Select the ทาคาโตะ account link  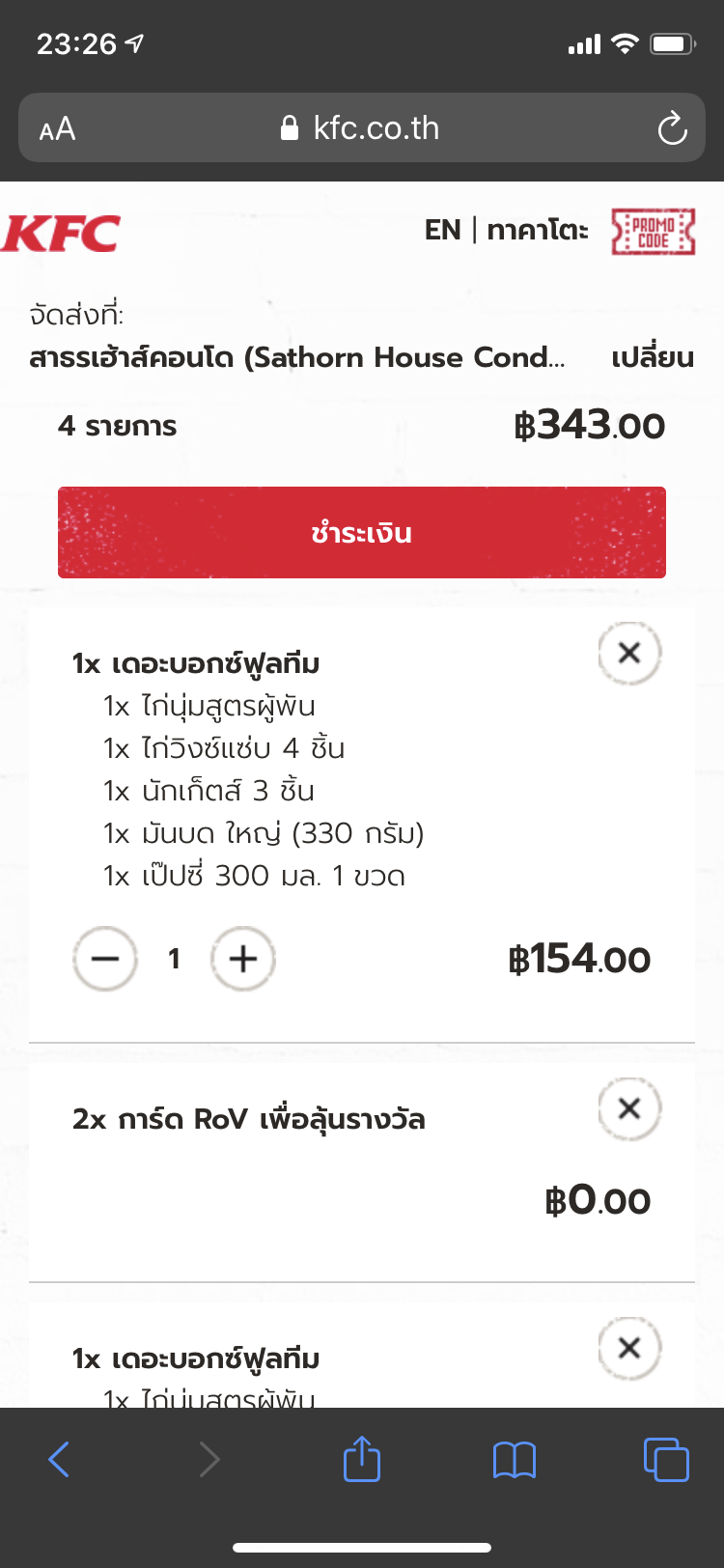[538, 230]
